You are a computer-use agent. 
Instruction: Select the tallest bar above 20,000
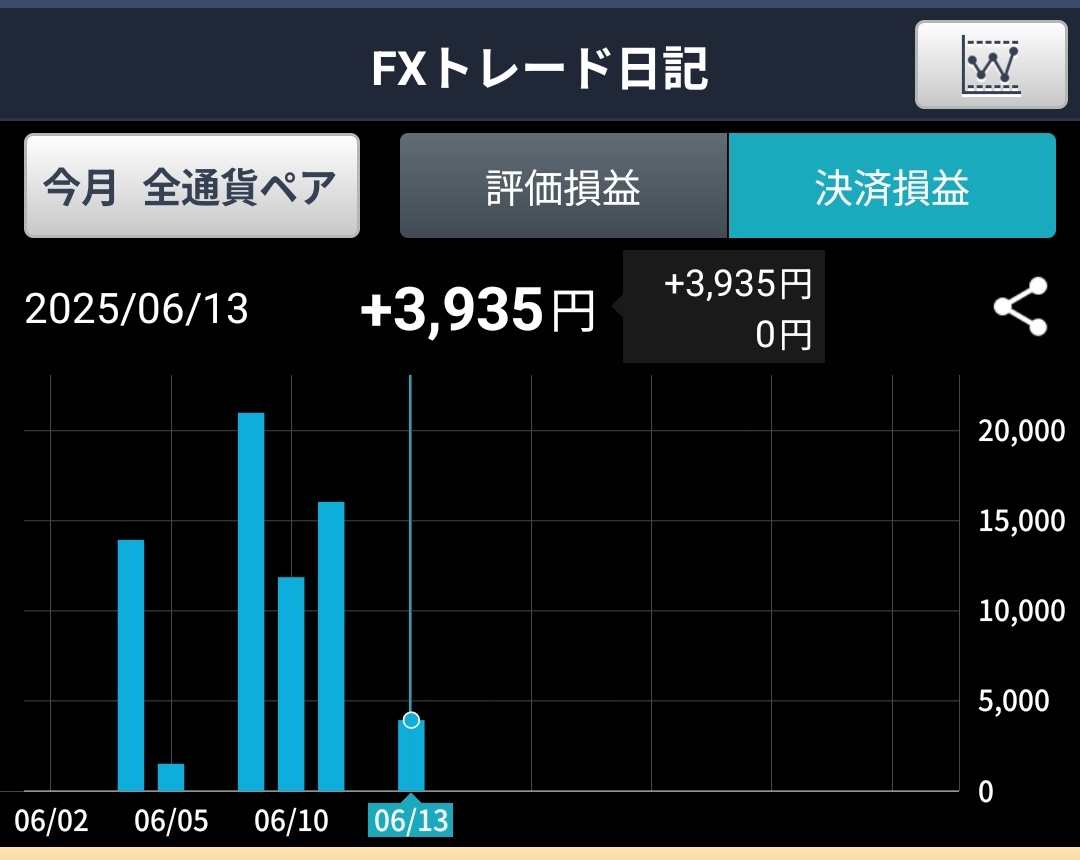pos(251,600)
